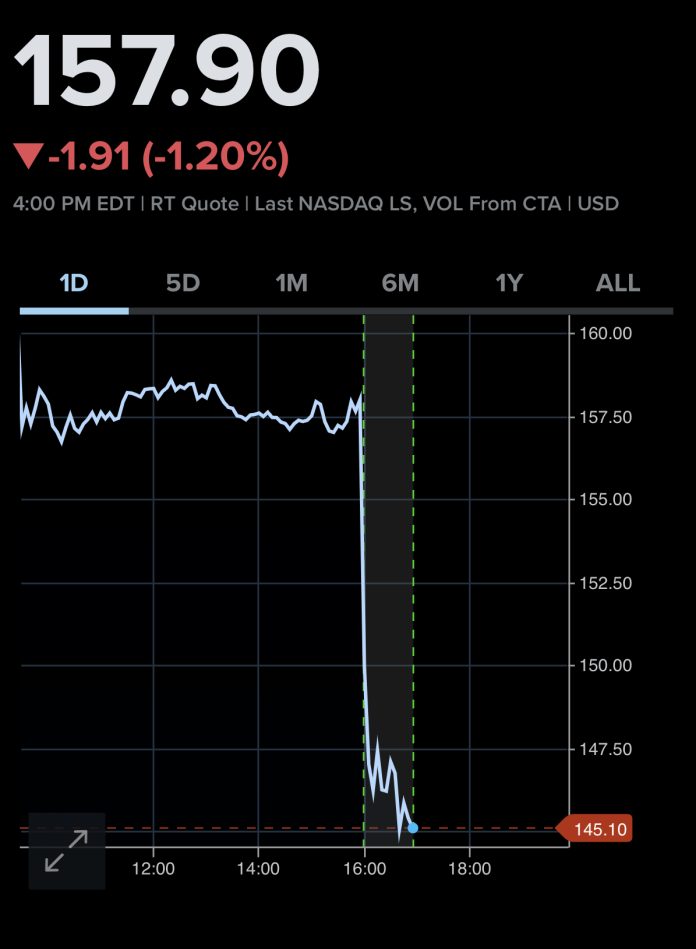Show the ALL time chart range
This screenshot has width=696, height=949.
pos(618,283)
